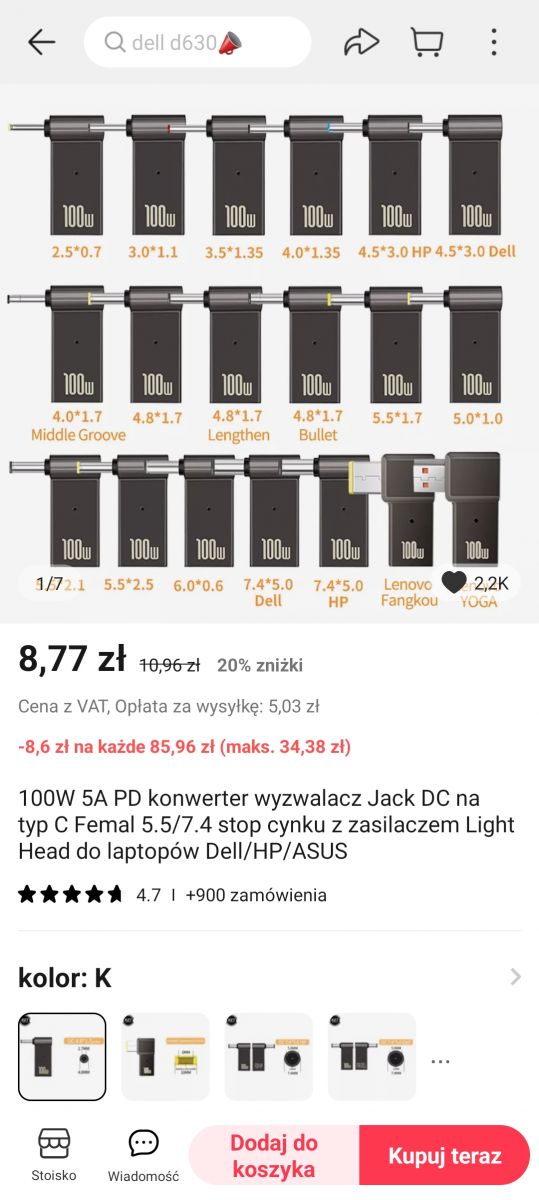Expand the kolor options chevron
Screen dimensions: 539x1200
point(515,977)
